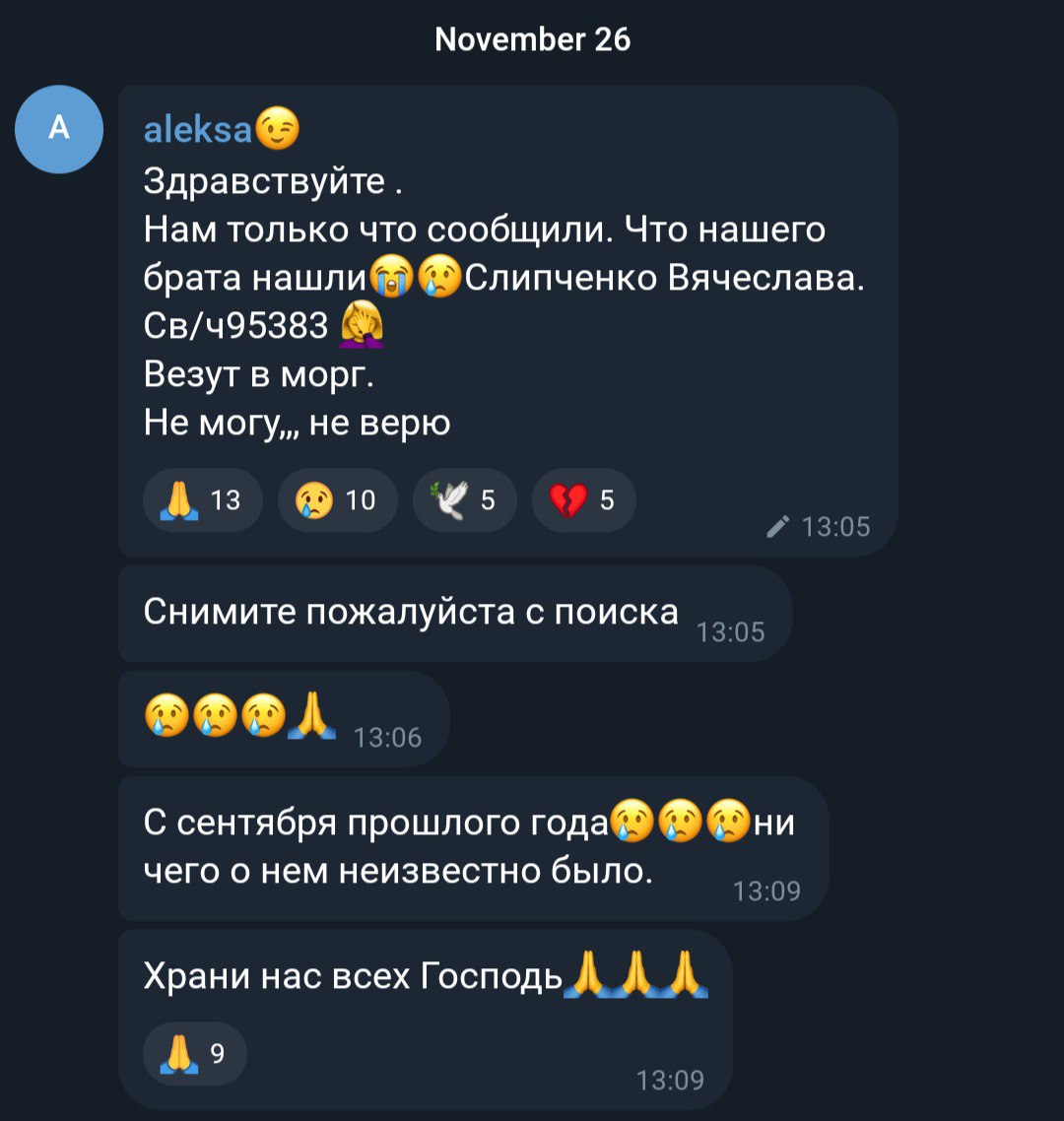Open the chat by clicking November 26 header

pyautogui.click(x=532, y=40)
